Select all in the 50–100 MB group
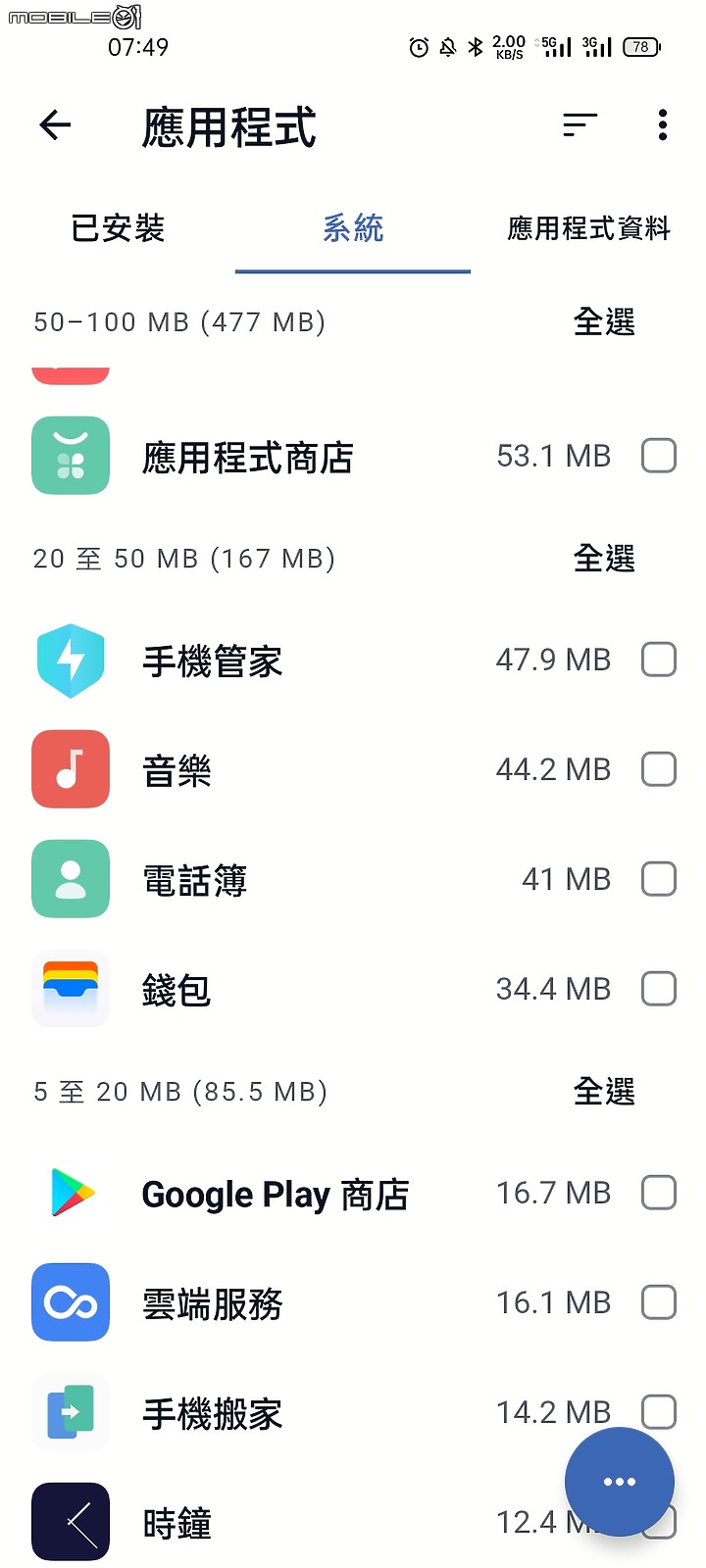 604,321
